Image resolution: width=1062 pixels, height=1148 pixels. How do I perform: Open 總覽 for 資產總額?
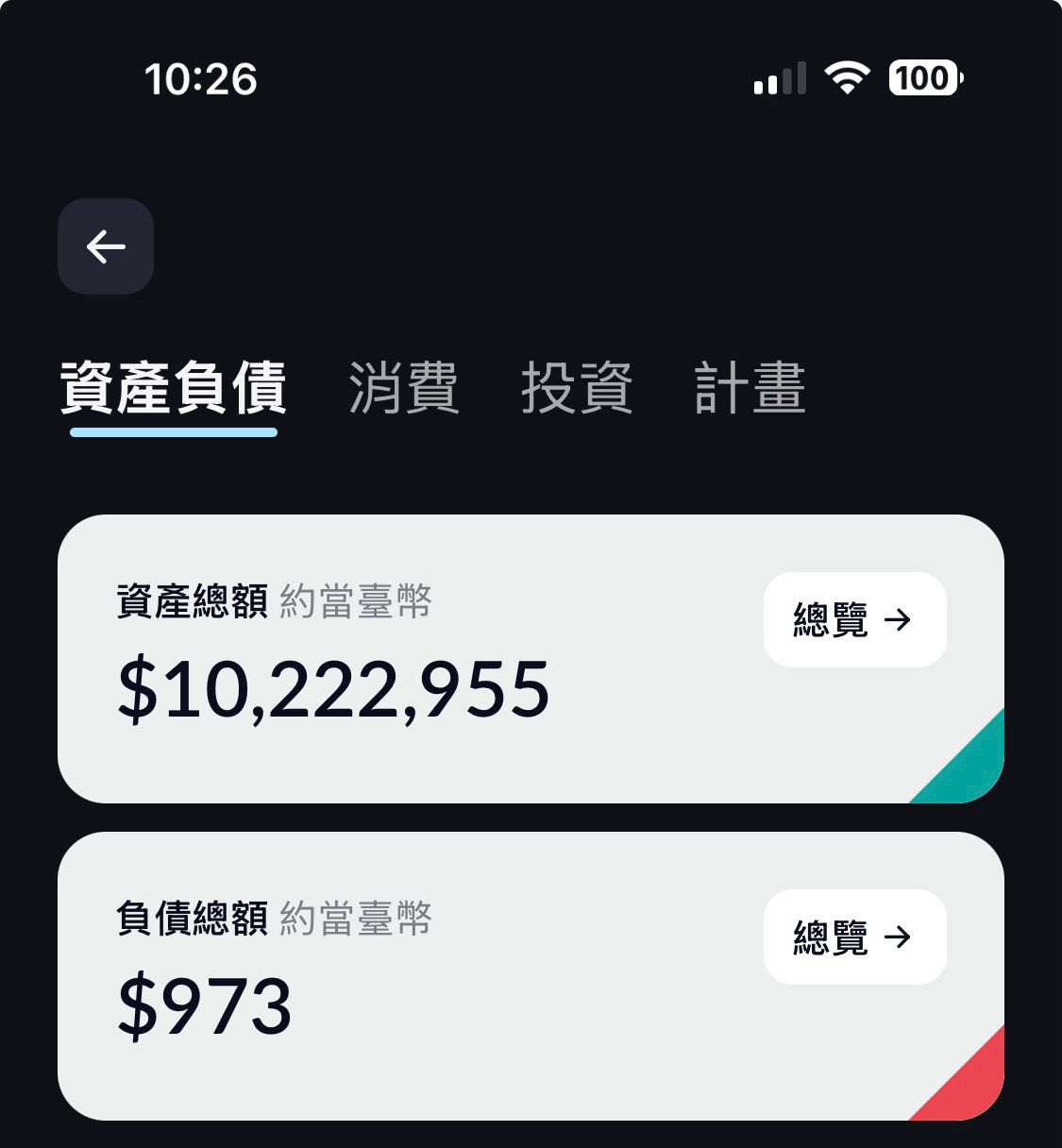pyautogui.click(x=854, y=620)
